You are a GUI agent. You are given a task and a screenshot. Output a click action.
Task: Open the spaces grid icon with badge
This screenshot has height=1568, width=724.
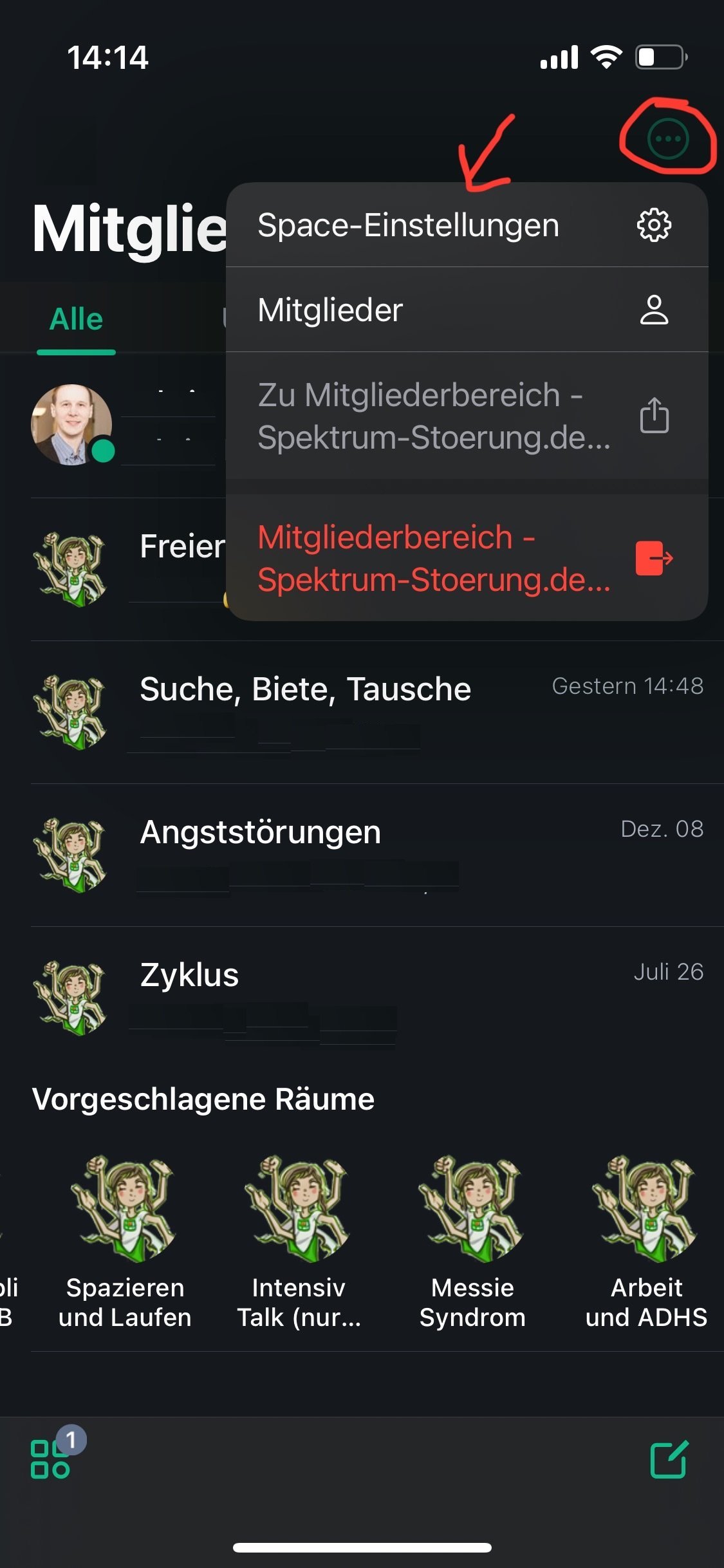click(x=50, y=1459)
